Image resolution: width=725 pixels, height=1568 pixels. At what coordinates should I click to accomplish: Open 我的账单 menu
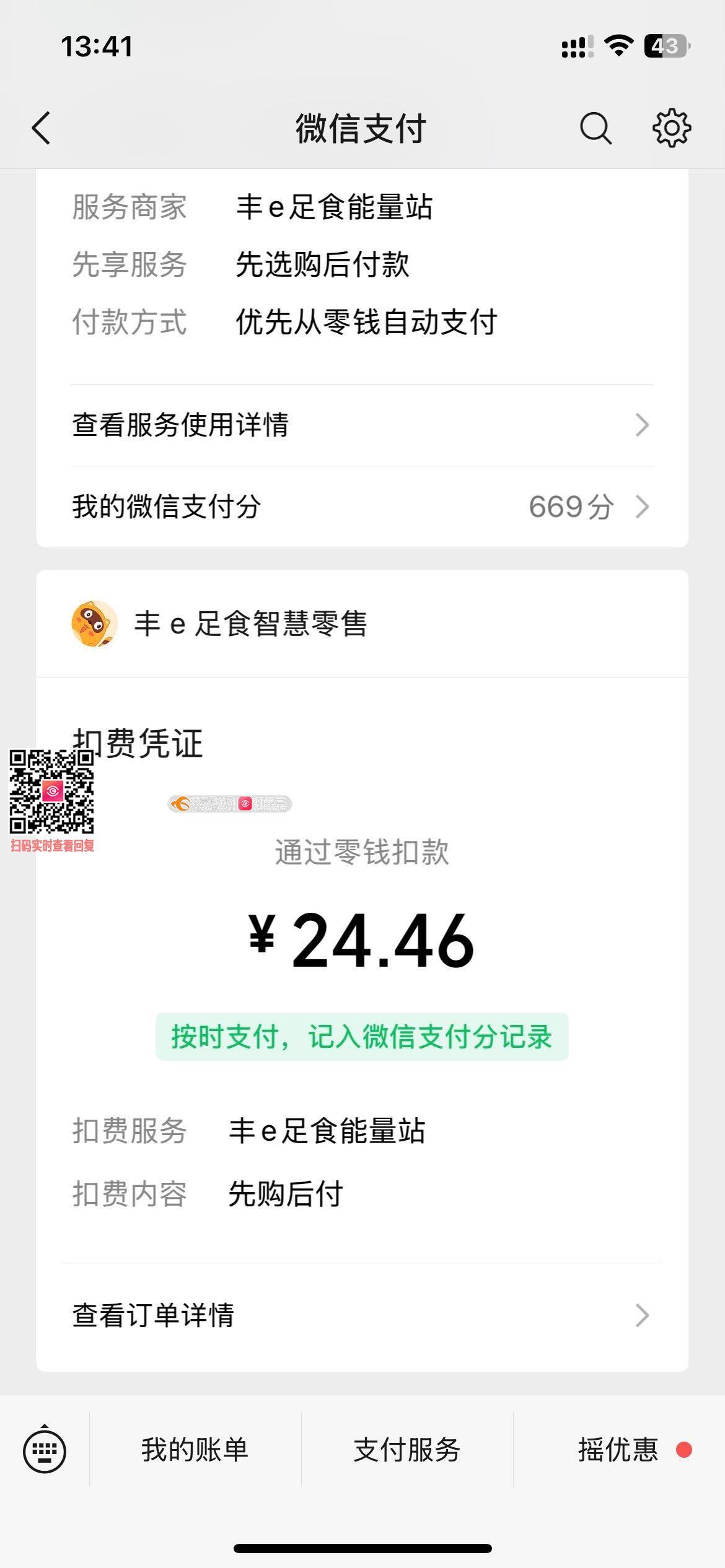click(195, 1450)
